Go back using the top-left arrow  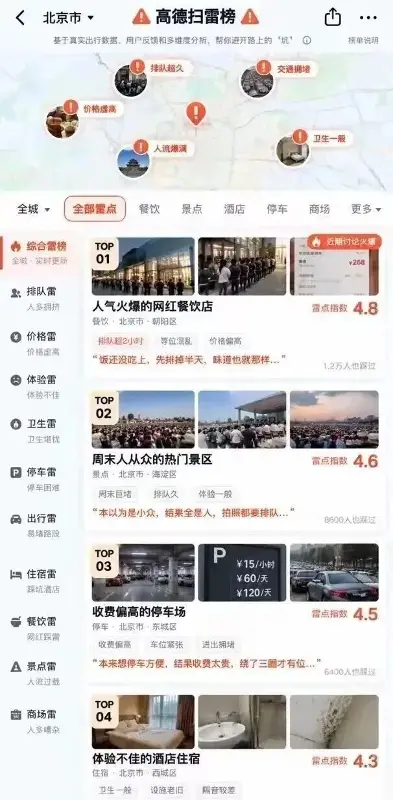(x=20, y=18)
